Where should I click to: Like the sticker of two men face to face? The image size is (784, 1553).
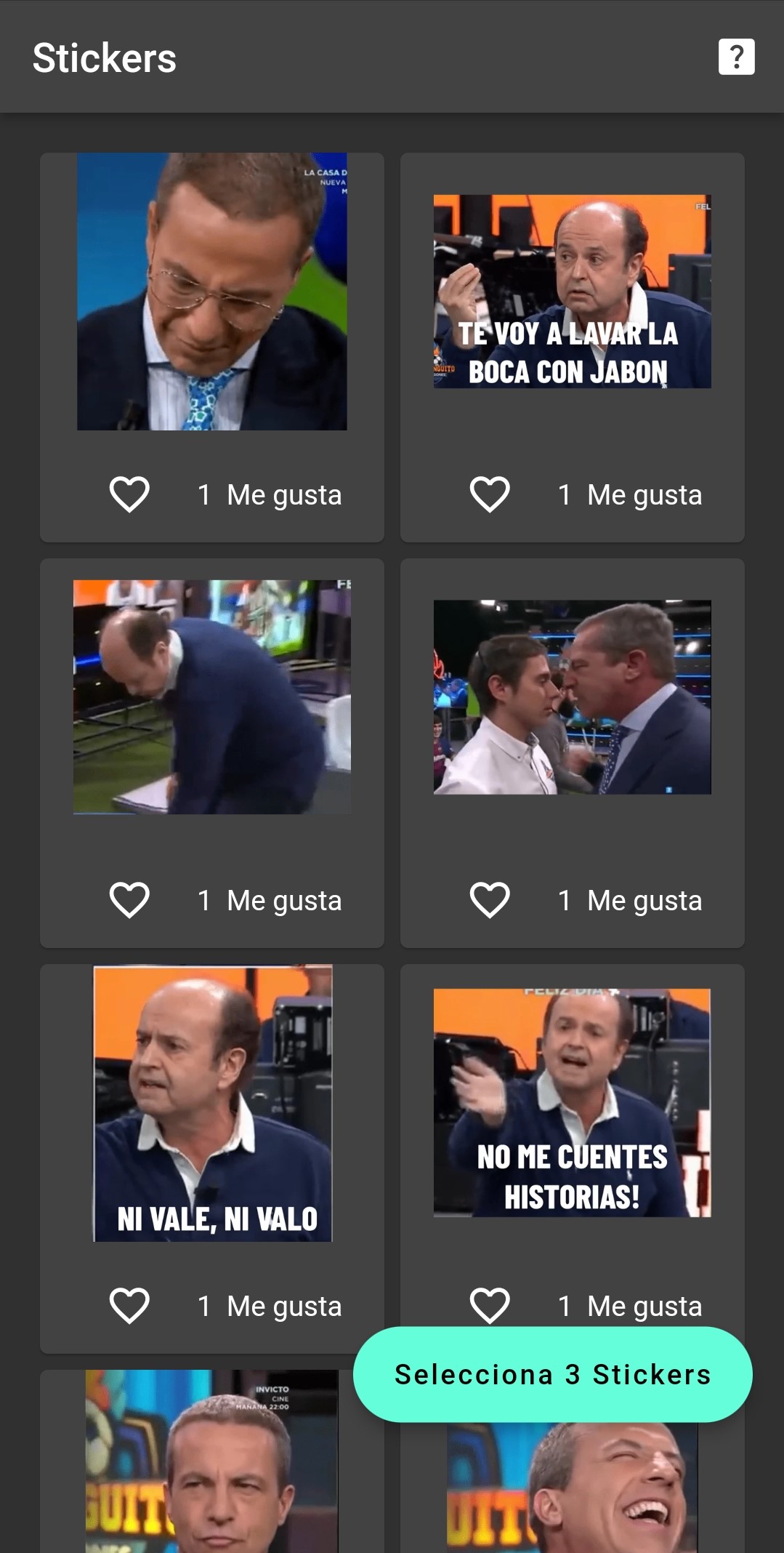(490, 900)
